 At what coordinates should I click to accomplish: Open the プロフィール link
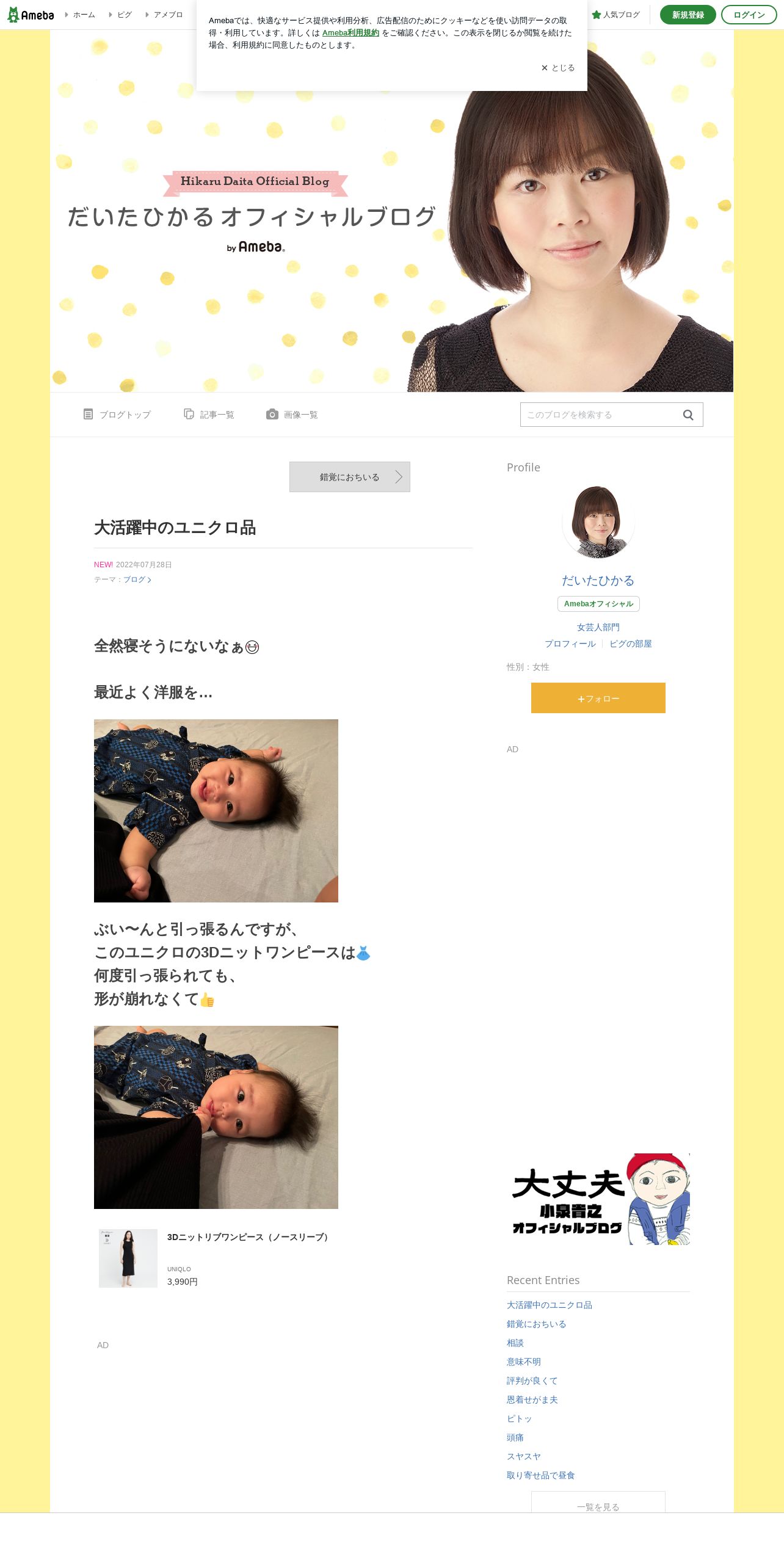tap(570, 644)
